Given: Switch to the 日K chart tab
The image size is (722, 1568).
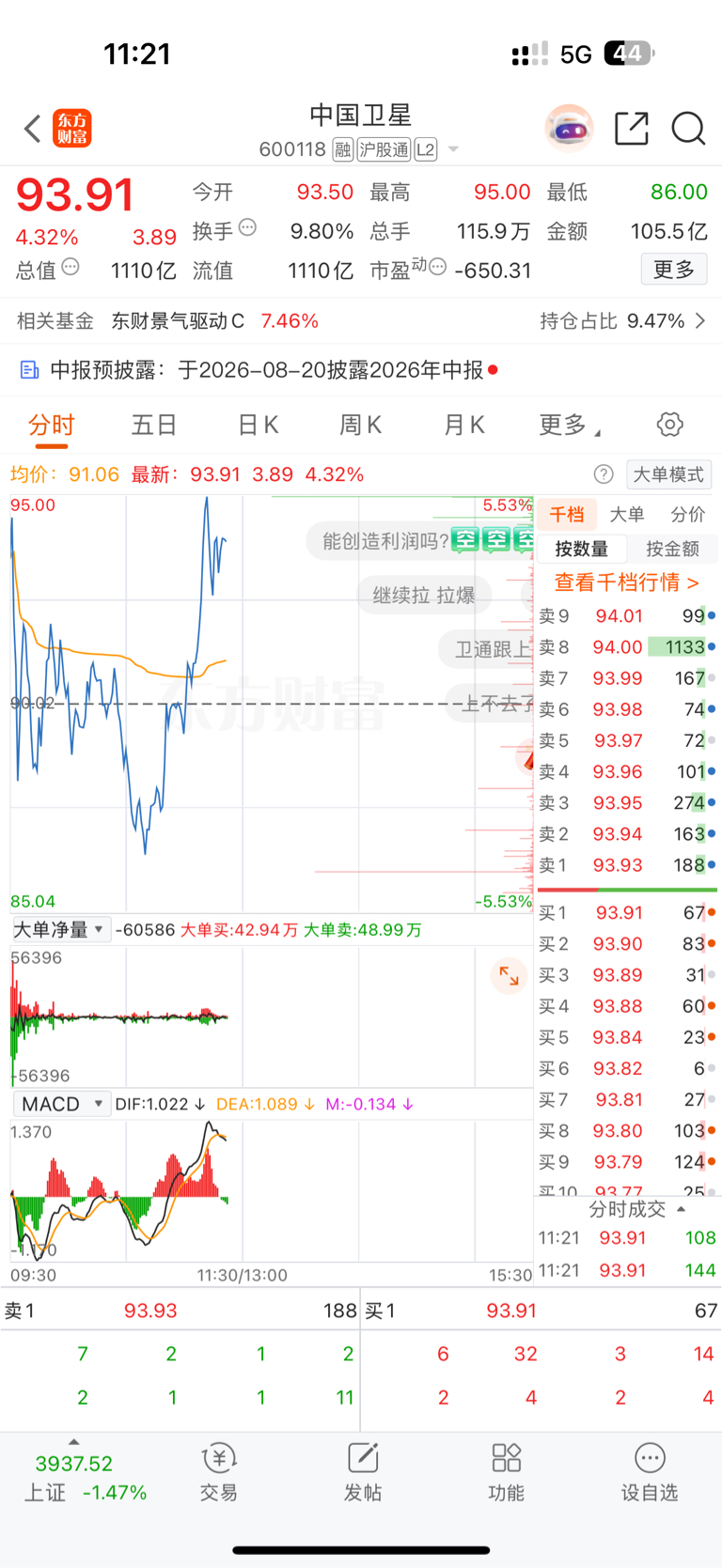Looking at the screenshot, I should coord(258,425).
